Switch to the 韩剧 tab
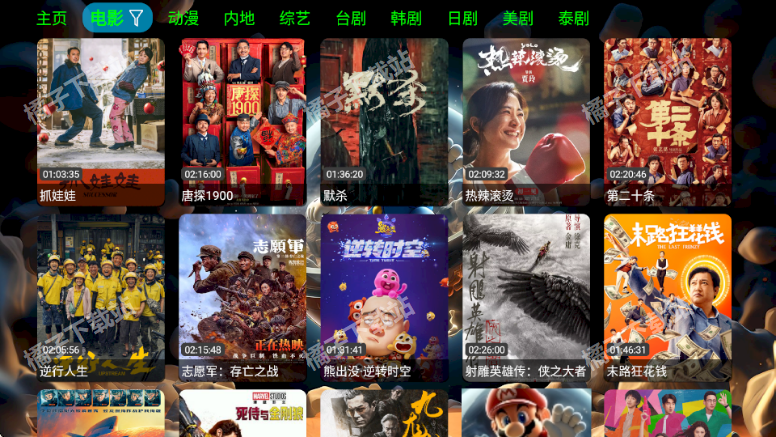Image resolution: width=776 pixels, height=437 pixels. click(x=406, y=18)
